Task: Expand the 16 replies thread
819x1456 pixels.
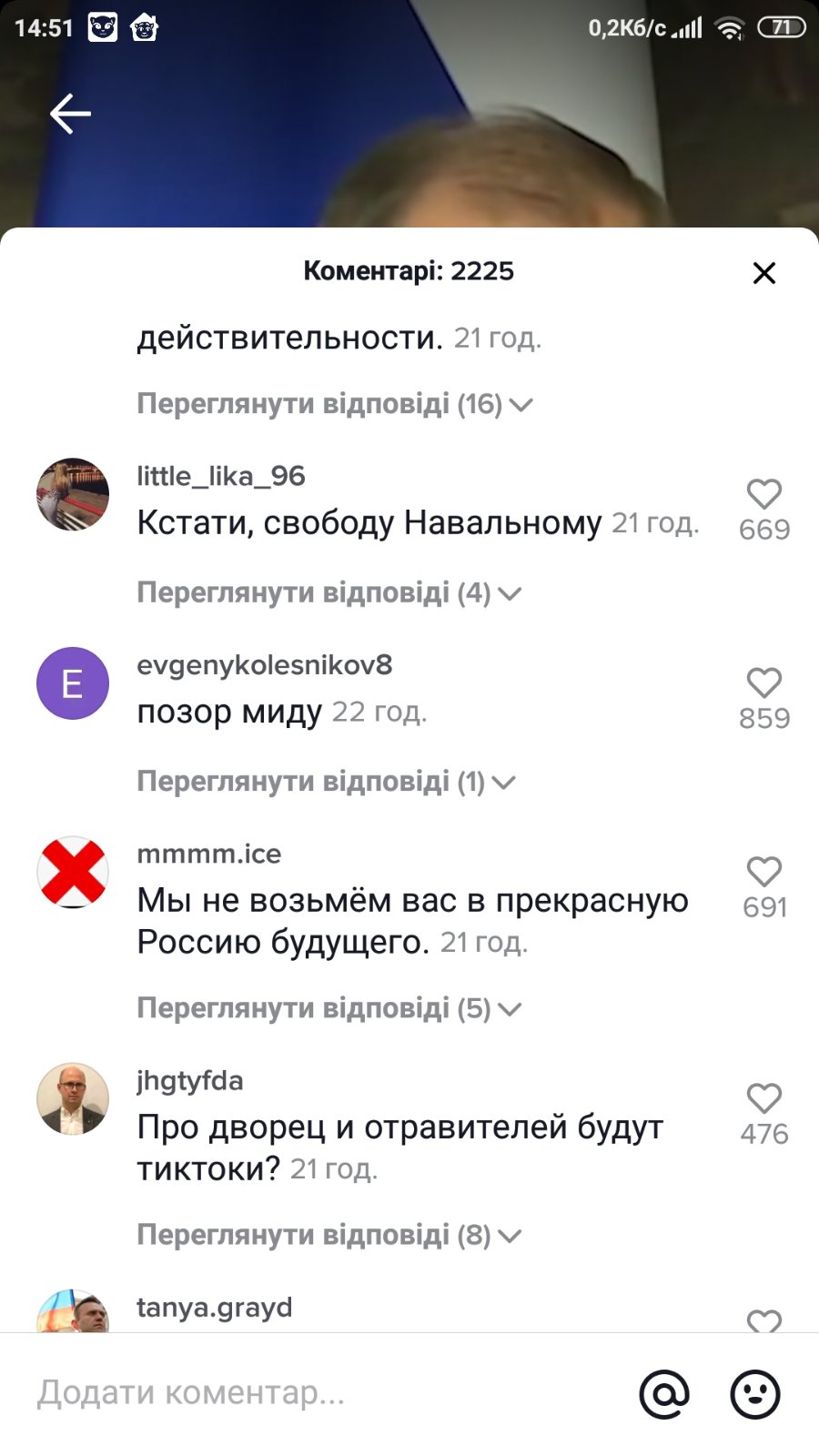Action: point(334,403)
